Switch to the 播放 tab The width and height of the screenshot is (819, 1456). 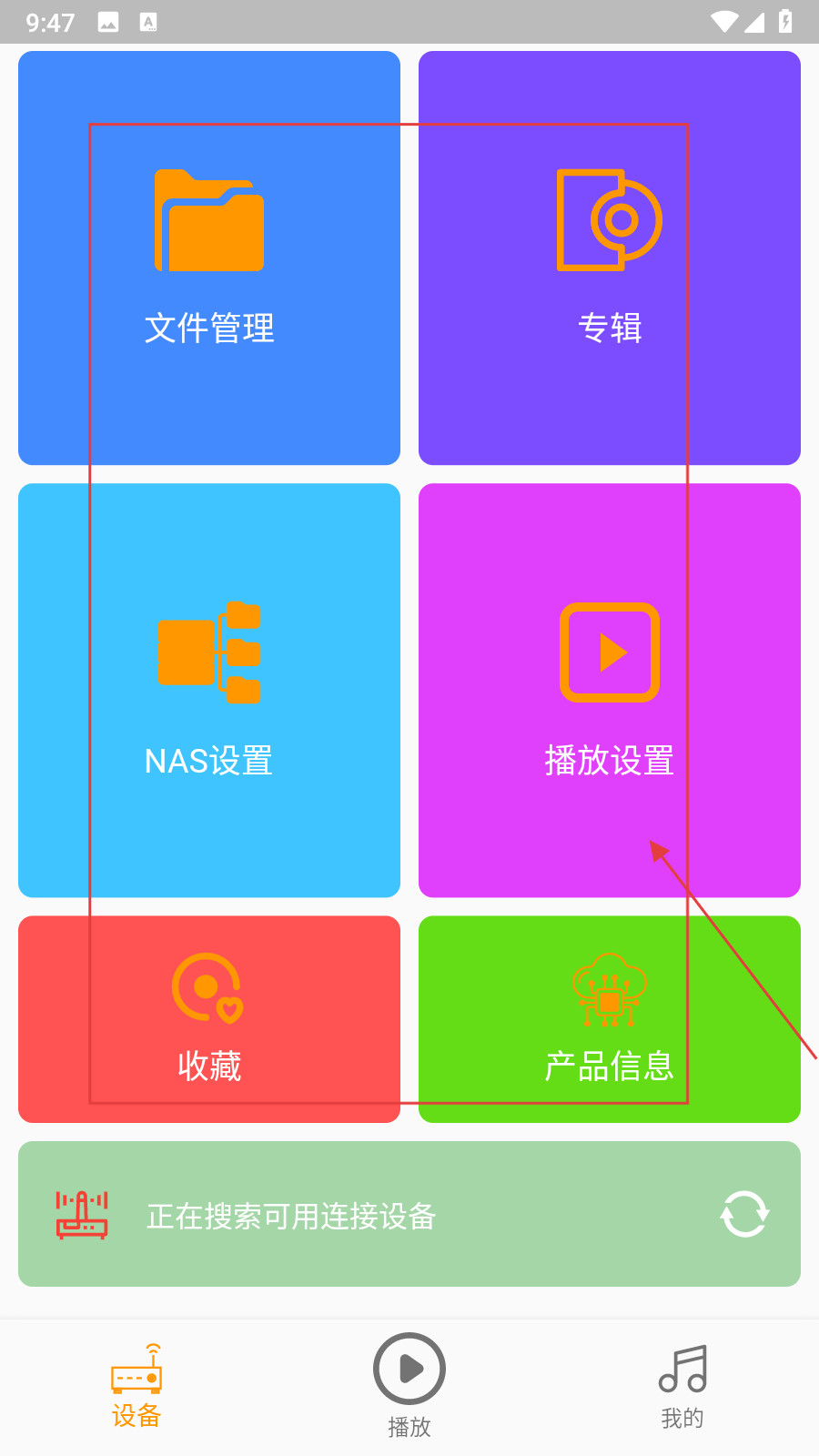click(409, 1385)
